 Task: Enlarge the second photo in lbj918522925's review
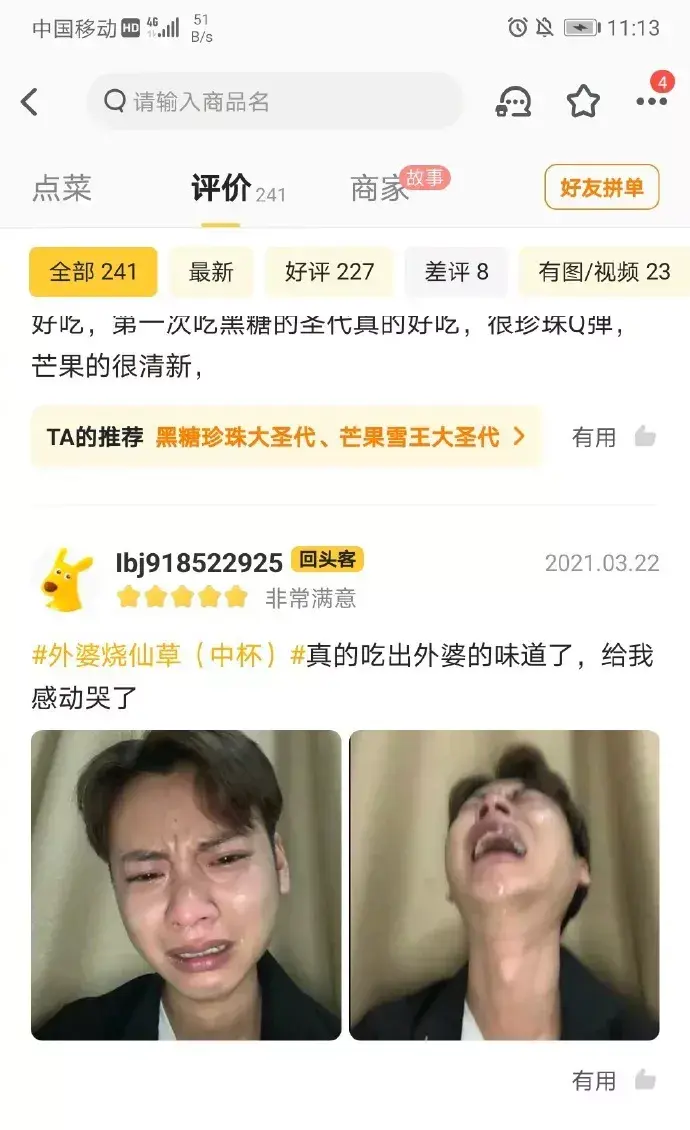[x=504, y=885]
